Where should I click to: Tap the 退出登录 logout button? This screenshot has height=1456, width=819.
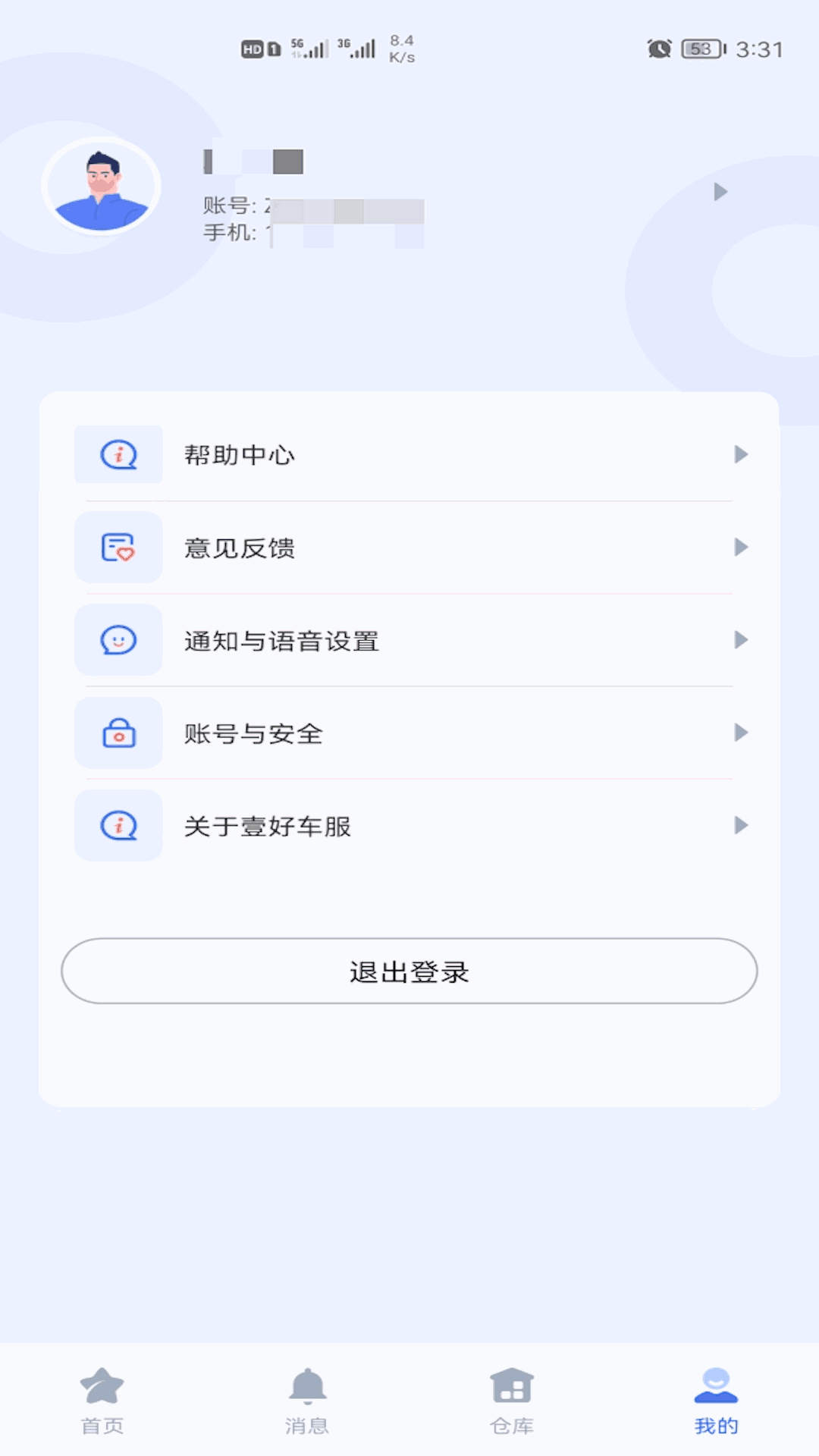[409, 971]
